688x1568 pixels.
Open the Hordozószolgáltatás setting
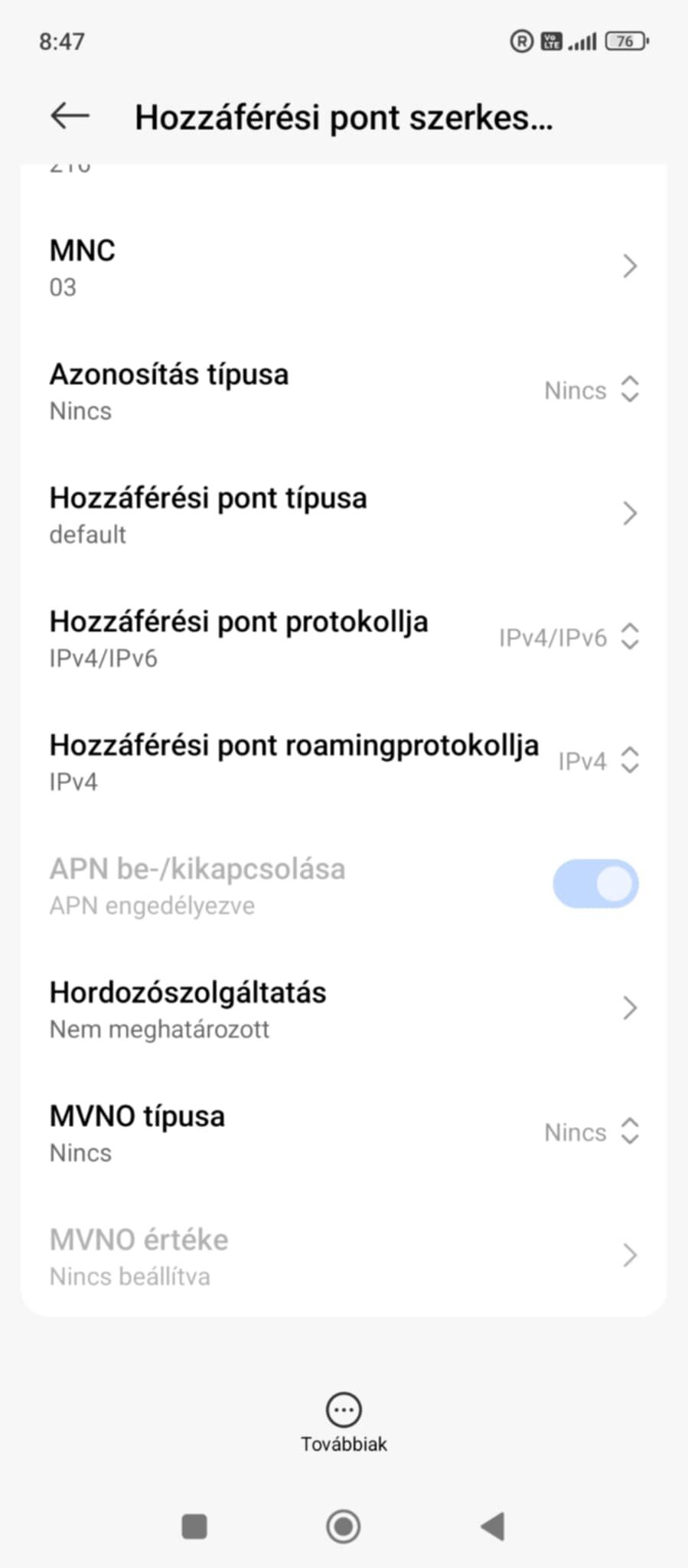344,1008
